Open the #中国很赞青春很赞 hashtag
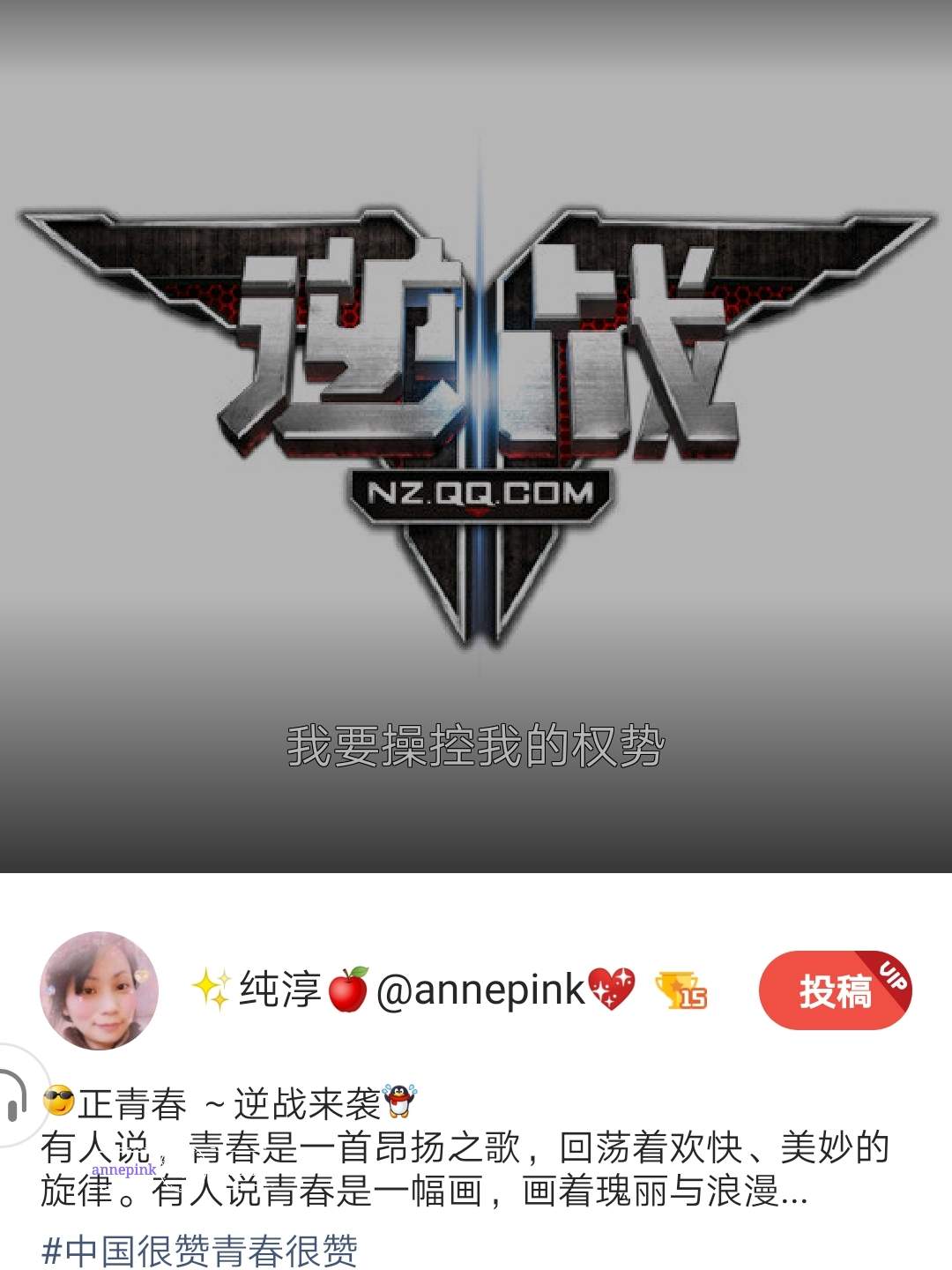Image resolution: width=952 pixels, height=1270 pixels. pos(200,1251)
